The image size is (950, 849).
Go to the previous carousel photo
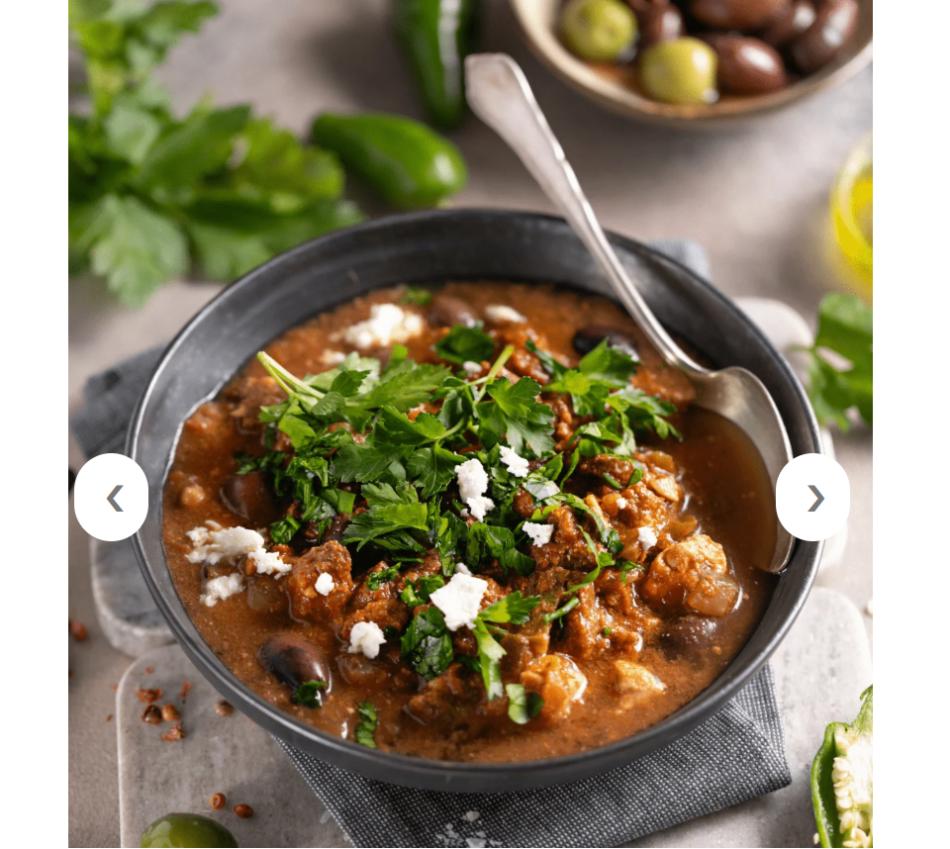click(111, 497)
